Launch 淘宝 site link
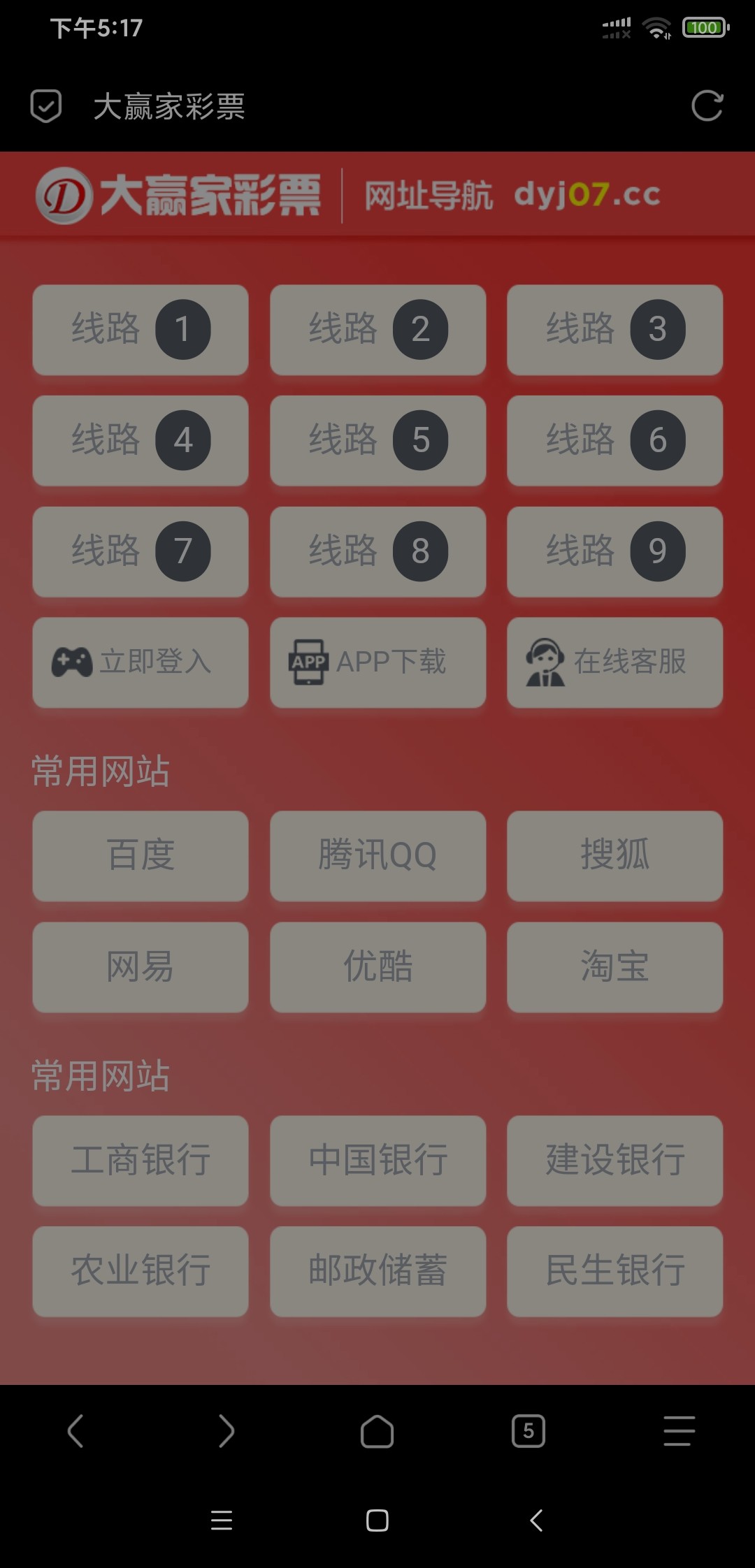 (614, 966)
